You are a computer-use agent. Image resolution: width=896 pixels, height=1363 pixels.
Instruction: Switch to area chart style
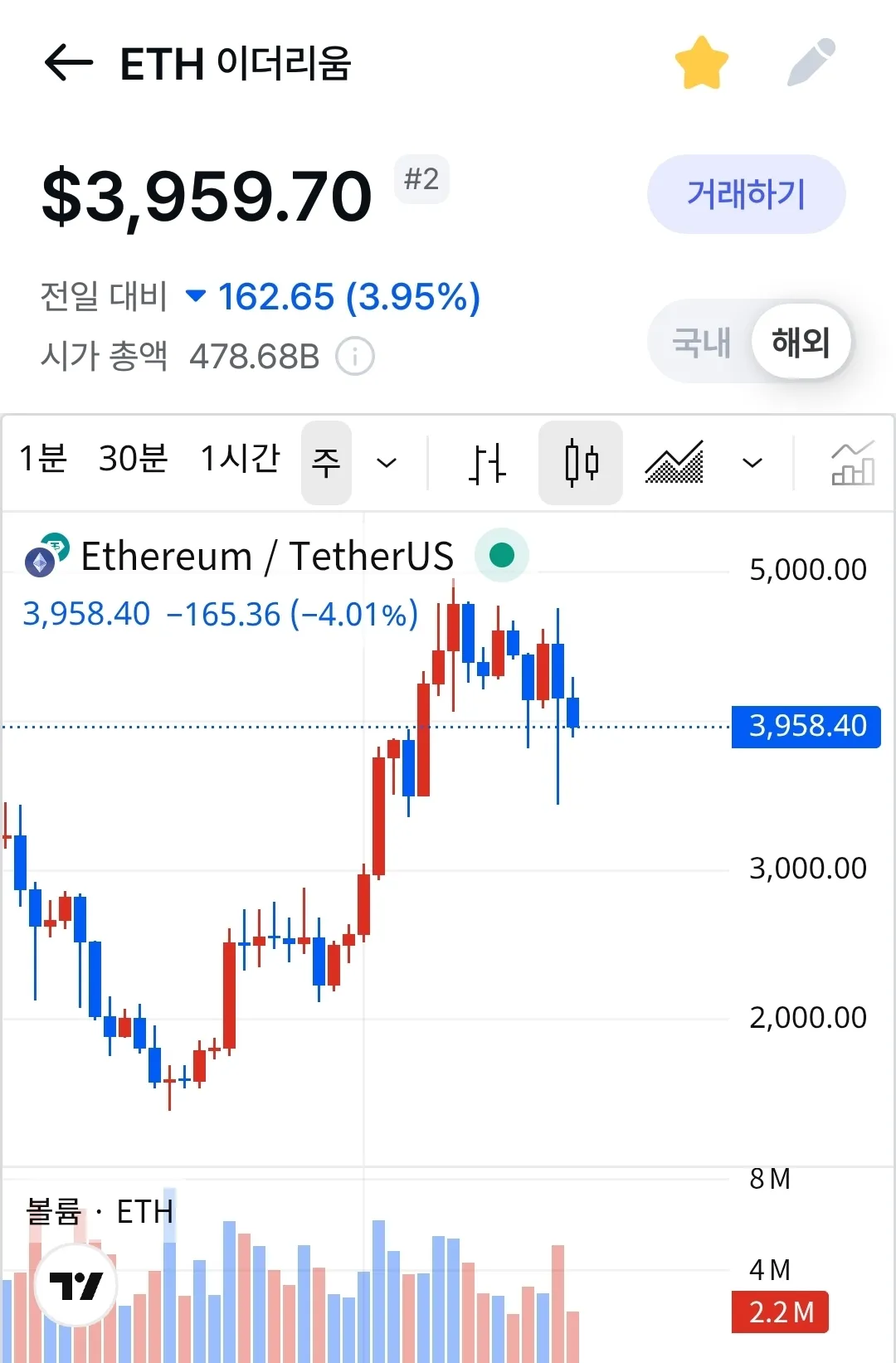[674, 463]
